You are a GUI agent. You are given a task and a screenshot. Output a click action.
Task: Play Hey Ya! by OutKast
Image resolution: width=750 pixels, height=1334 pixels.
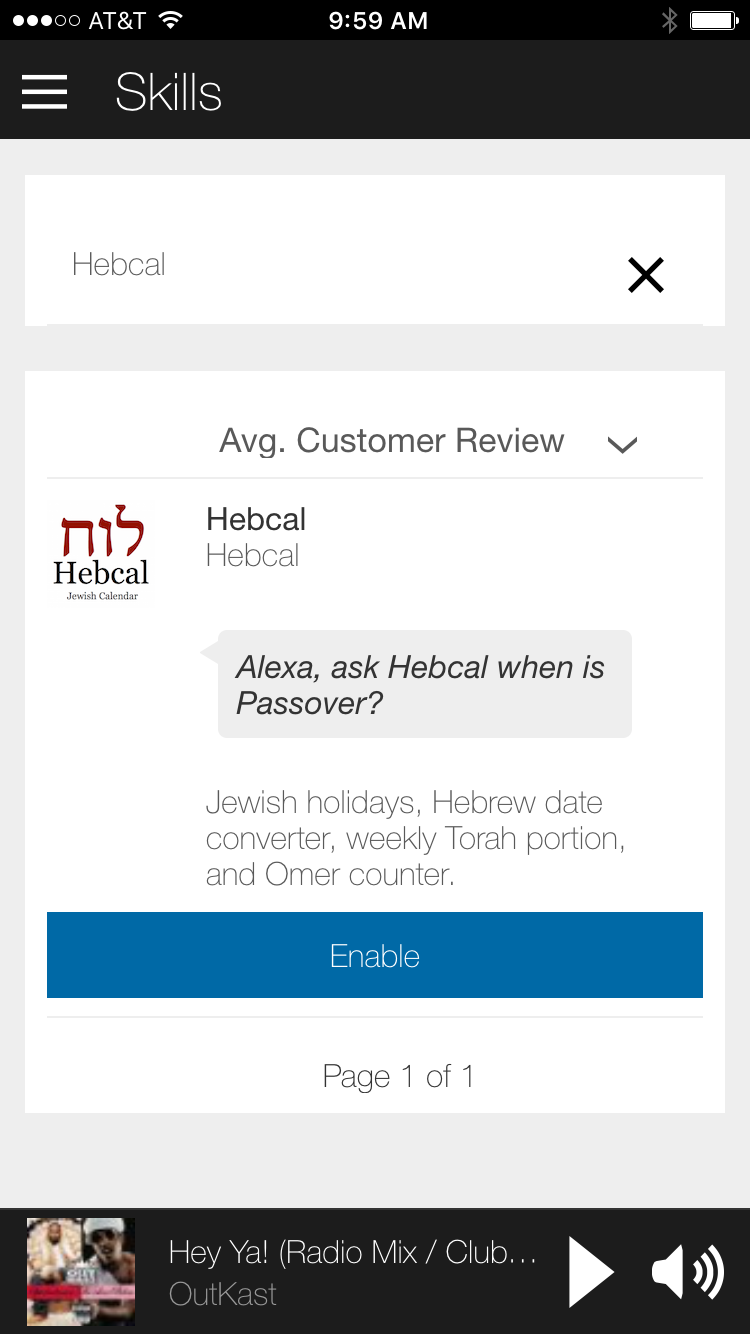[590, 1271]
